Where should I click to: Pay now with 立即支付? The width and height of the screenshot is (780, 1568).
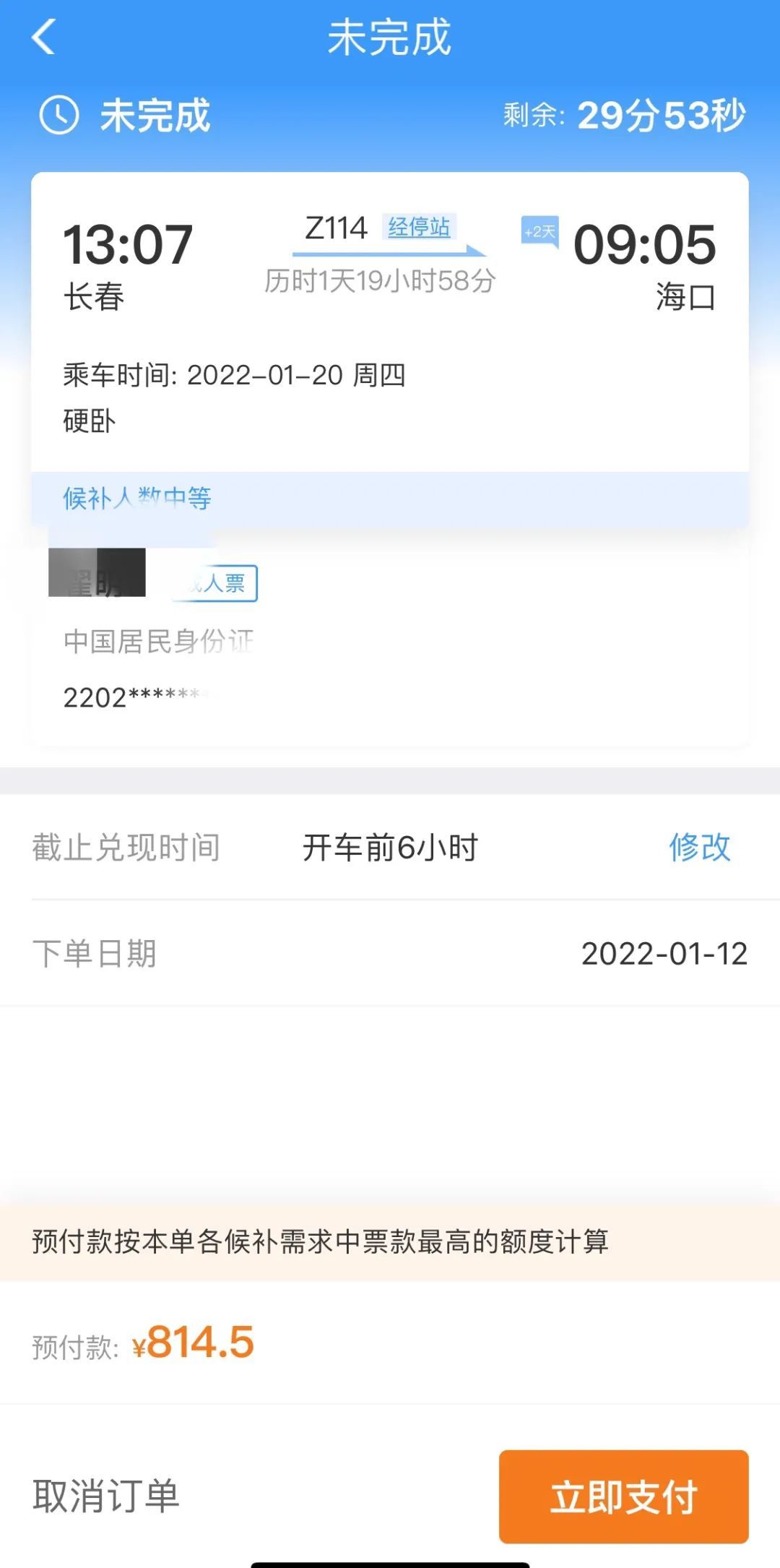(x=623, y=1496)
